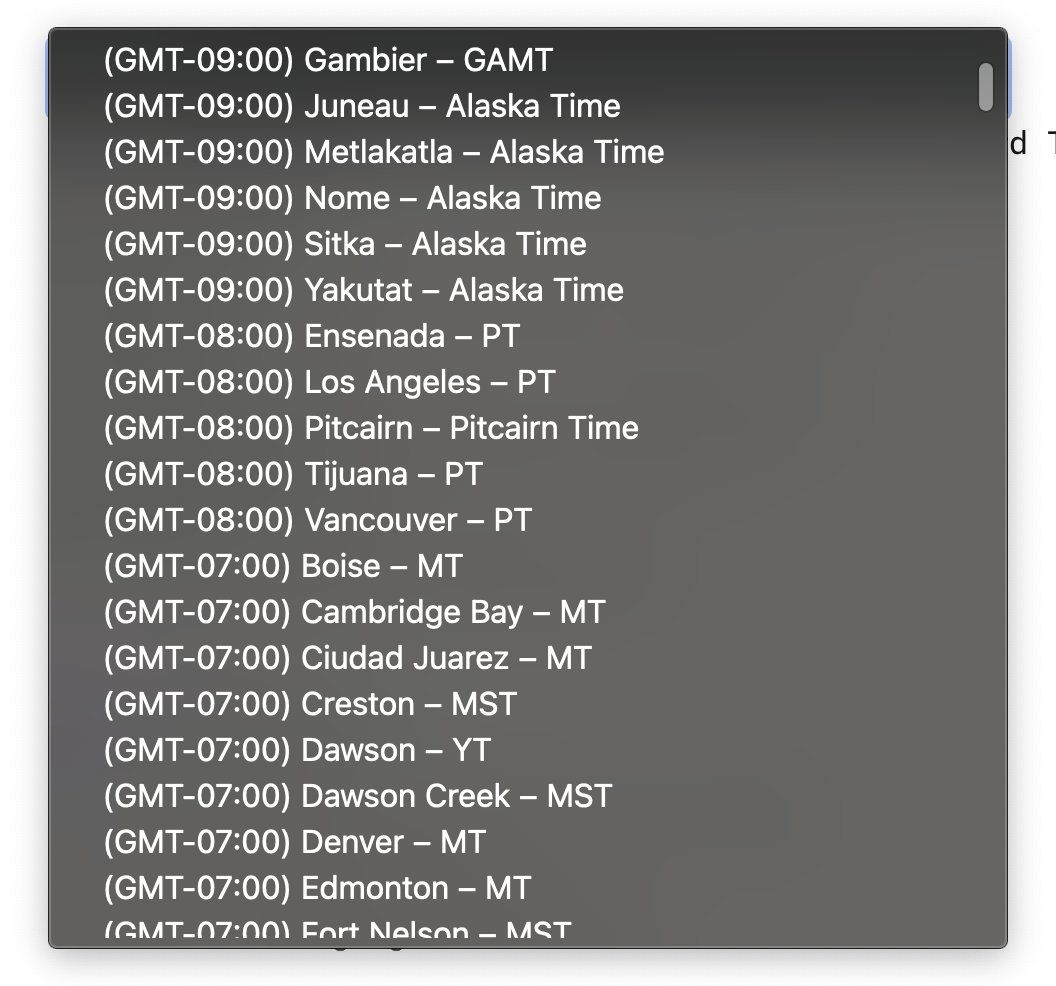Select Tijuana – PT timezone
This screenshot has width=1056, height=986.
coord(293,474)
